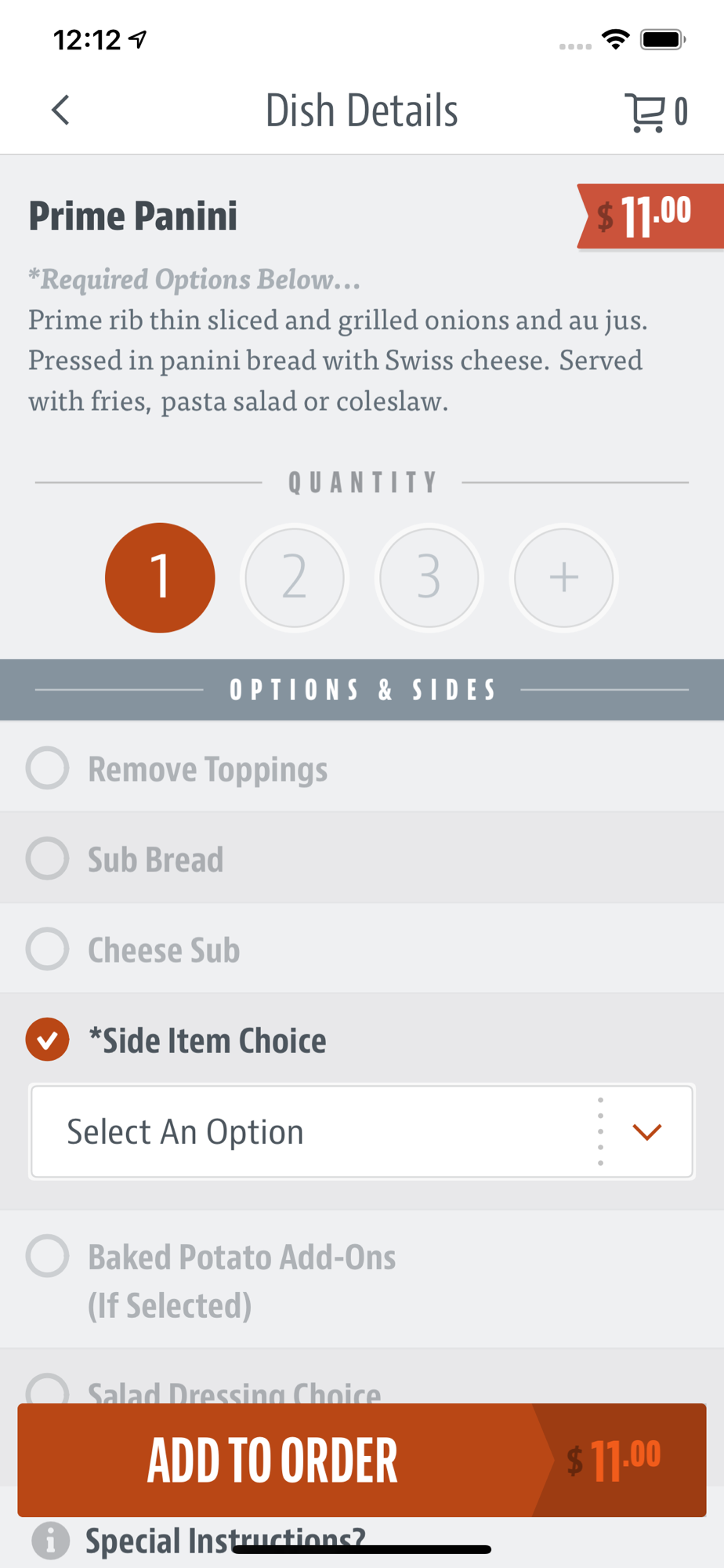Select quantity 1
This screenshot has width=724, height=1568.
coord(160,578)
